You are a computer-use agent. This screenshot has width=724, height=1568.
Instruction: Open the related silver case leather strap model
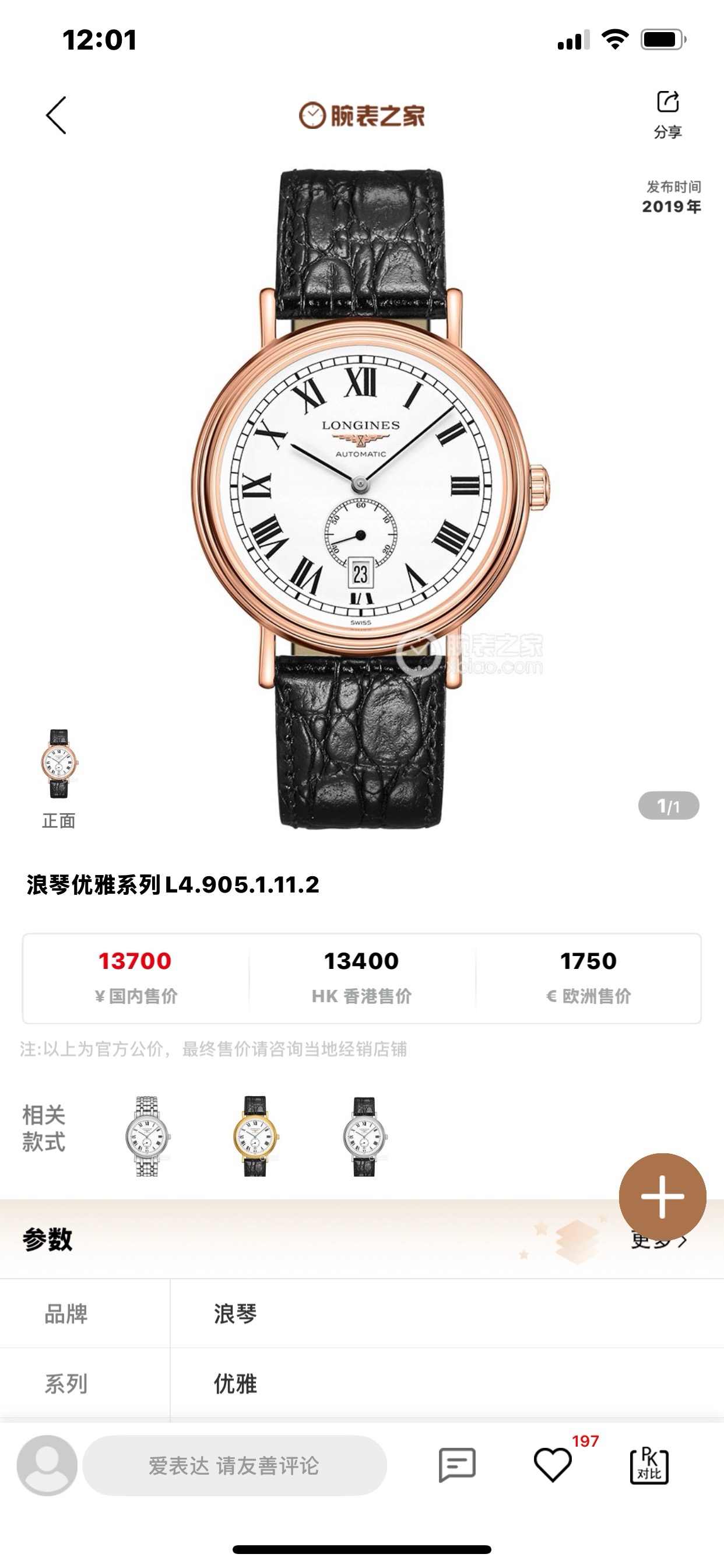click(364, 1136)
